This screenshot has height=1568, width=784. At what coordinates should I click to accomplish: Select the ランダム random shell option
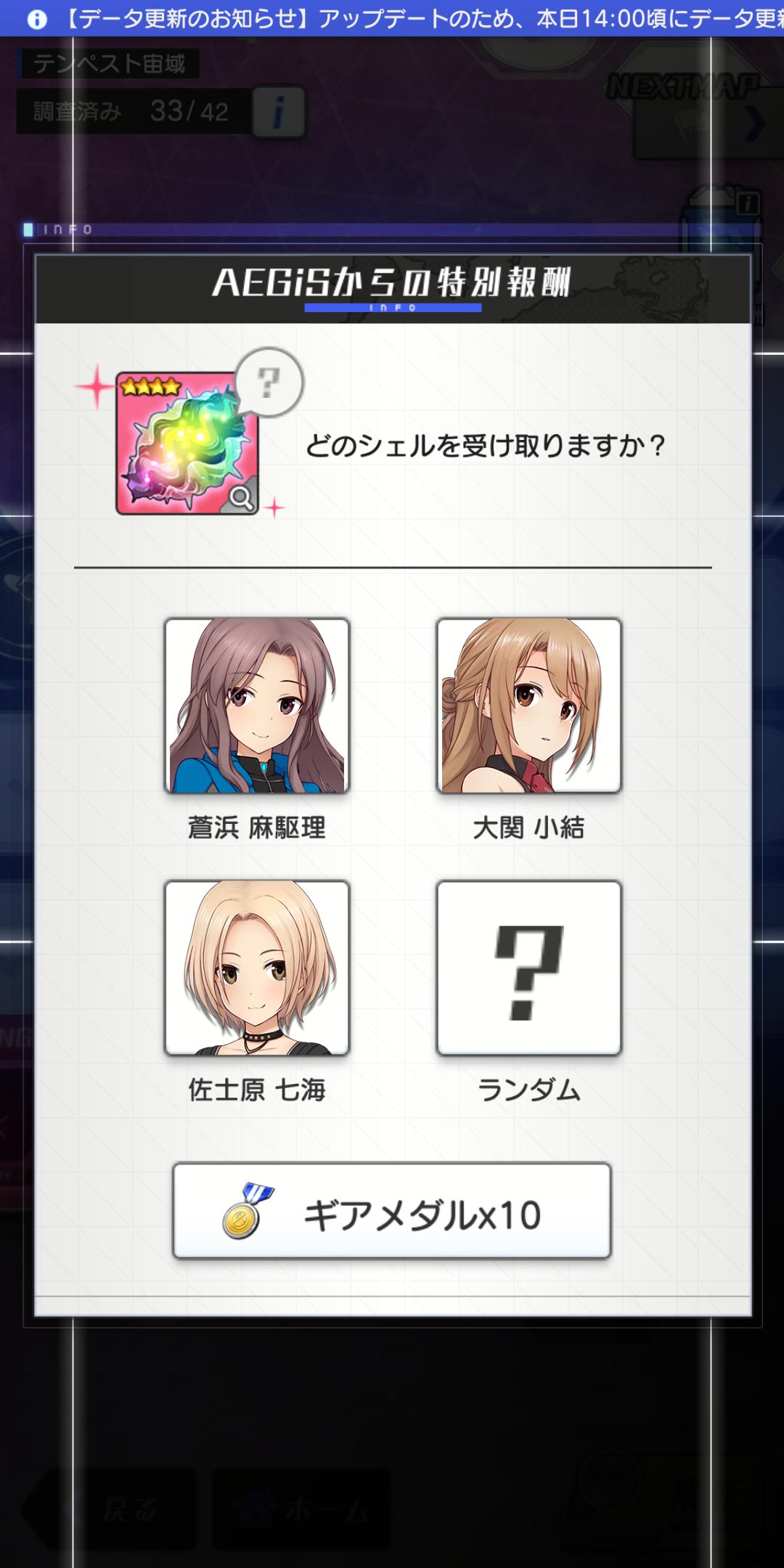click(528, 968)
